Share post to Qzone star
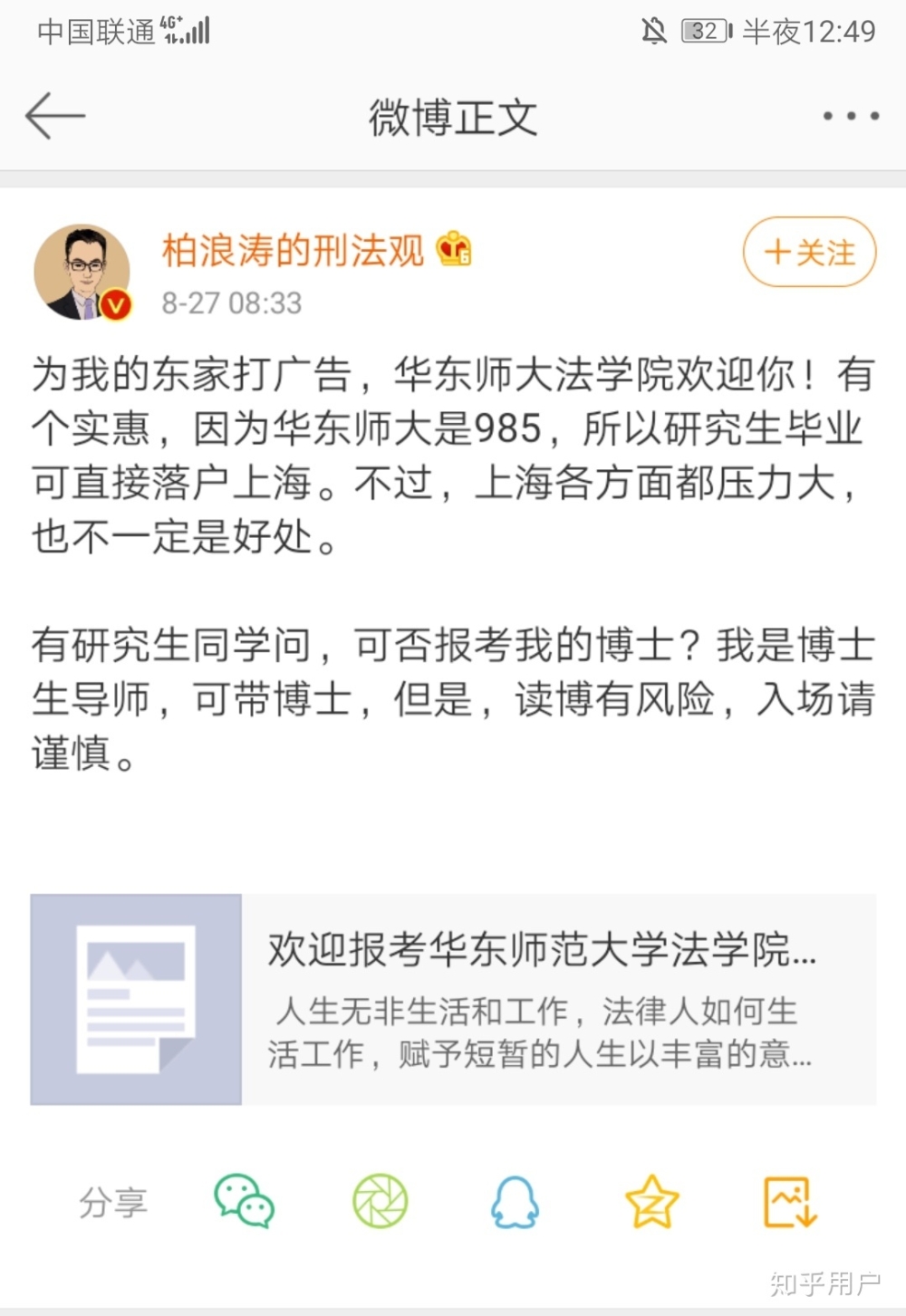Viewport: 906px width, 1316px height. tap(651, 1202)
